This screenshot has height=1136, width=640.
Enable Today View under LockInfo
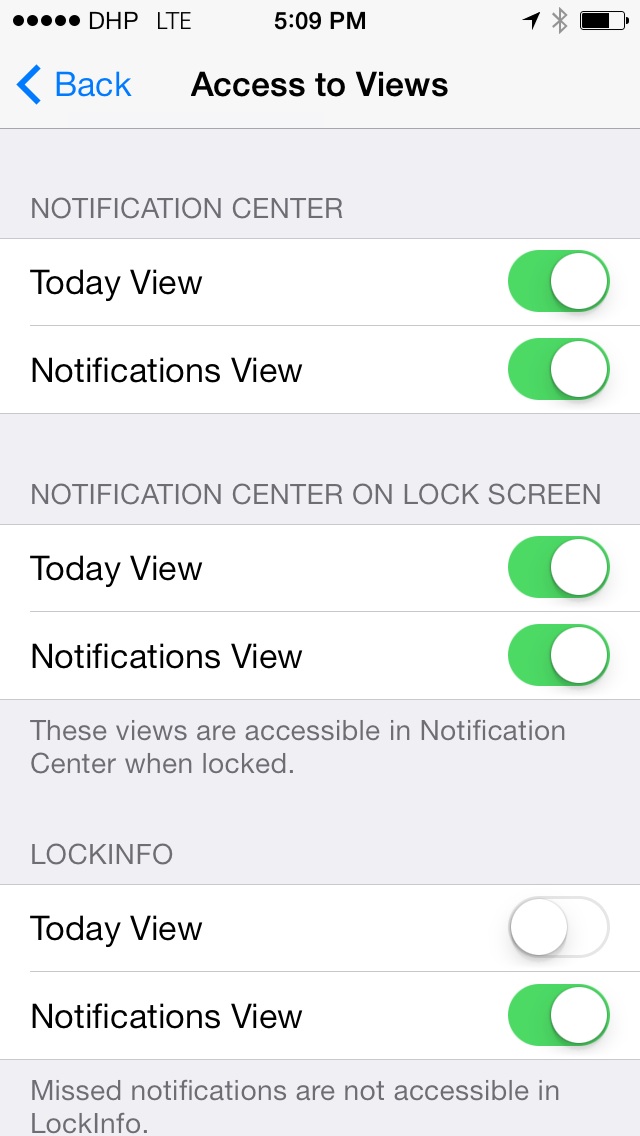point(558,927)
